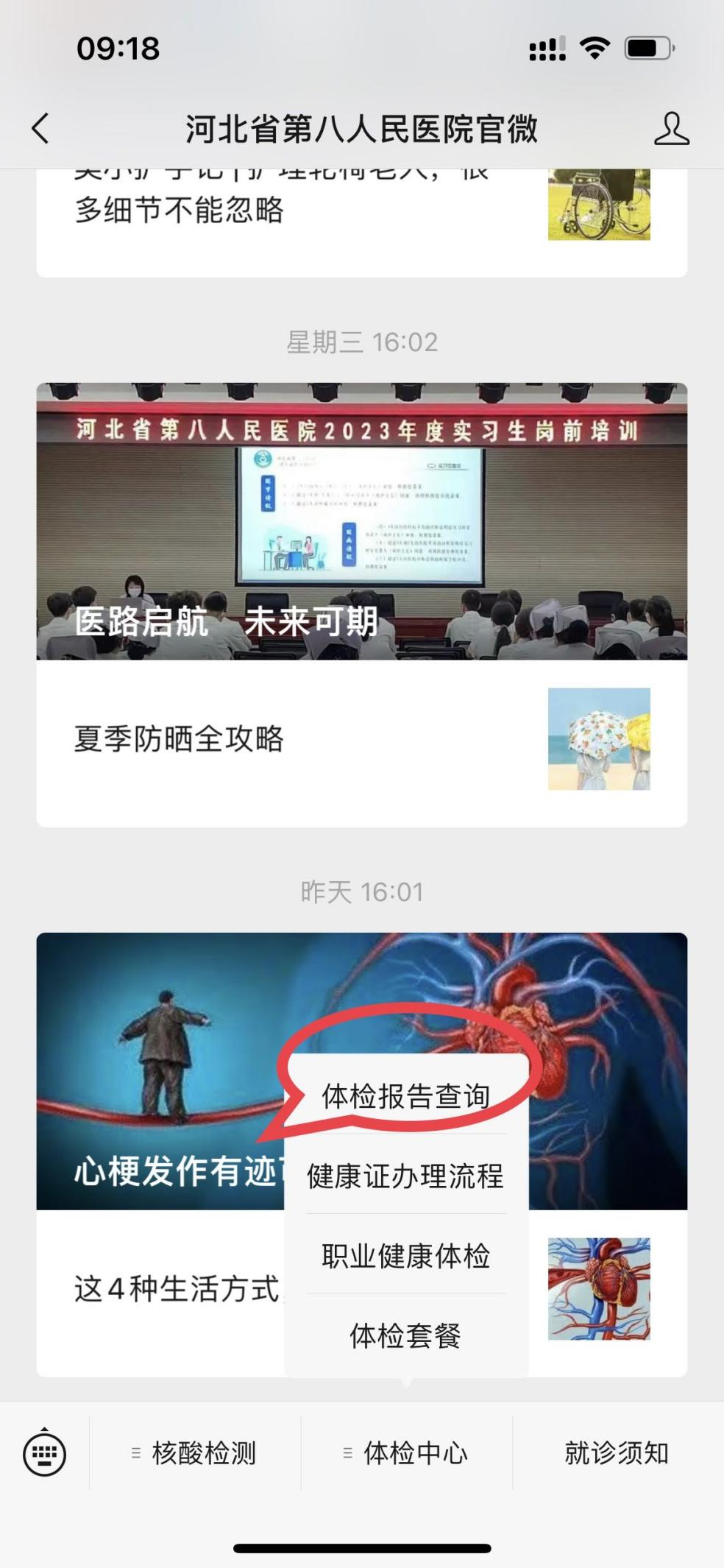
Task: View 体检套餐 packages
Action: tap(405, 1335)
